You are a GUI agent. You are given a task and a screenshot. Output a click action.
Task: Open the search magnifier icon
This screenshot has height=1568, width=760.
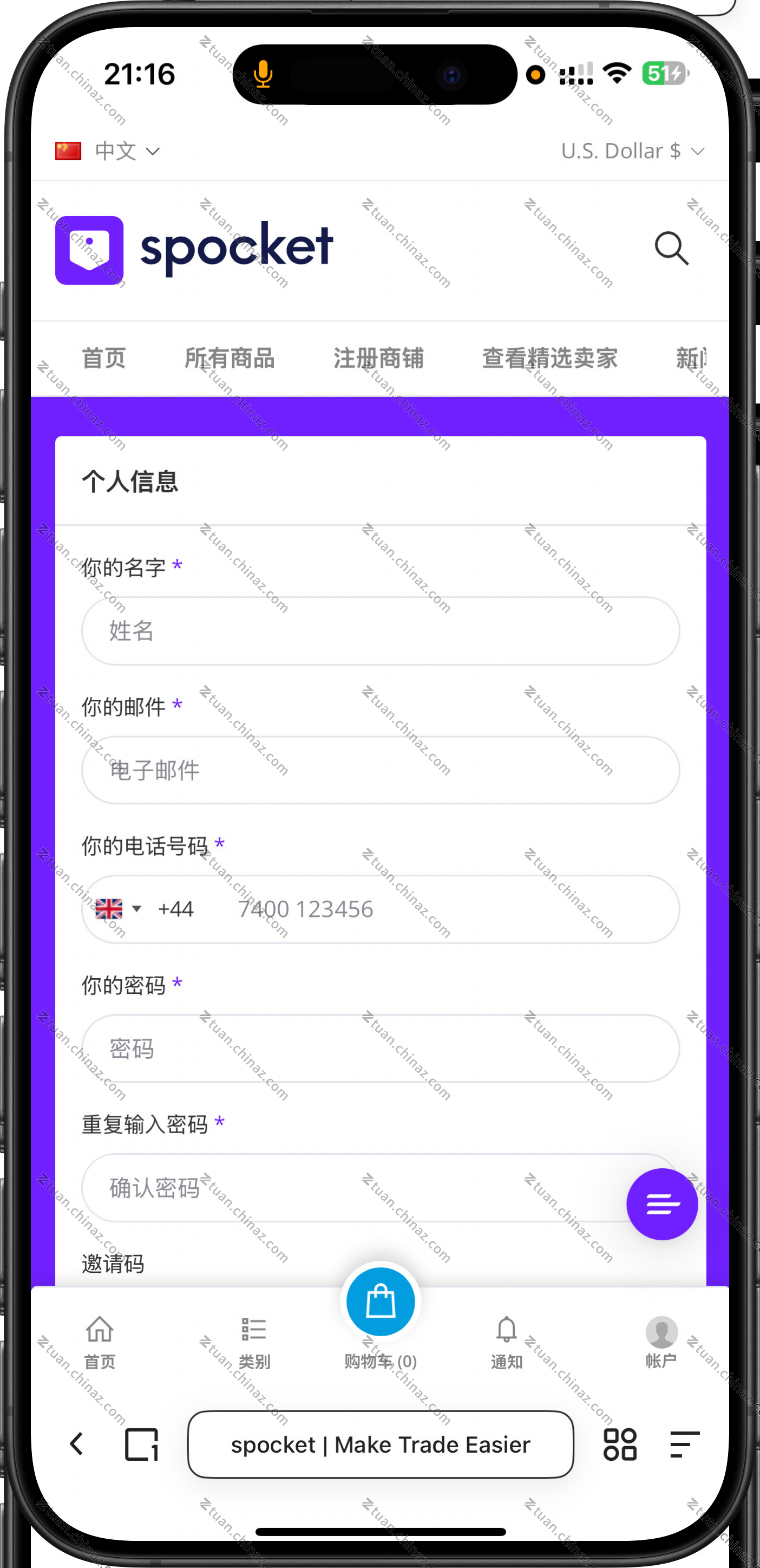(671, 249)
